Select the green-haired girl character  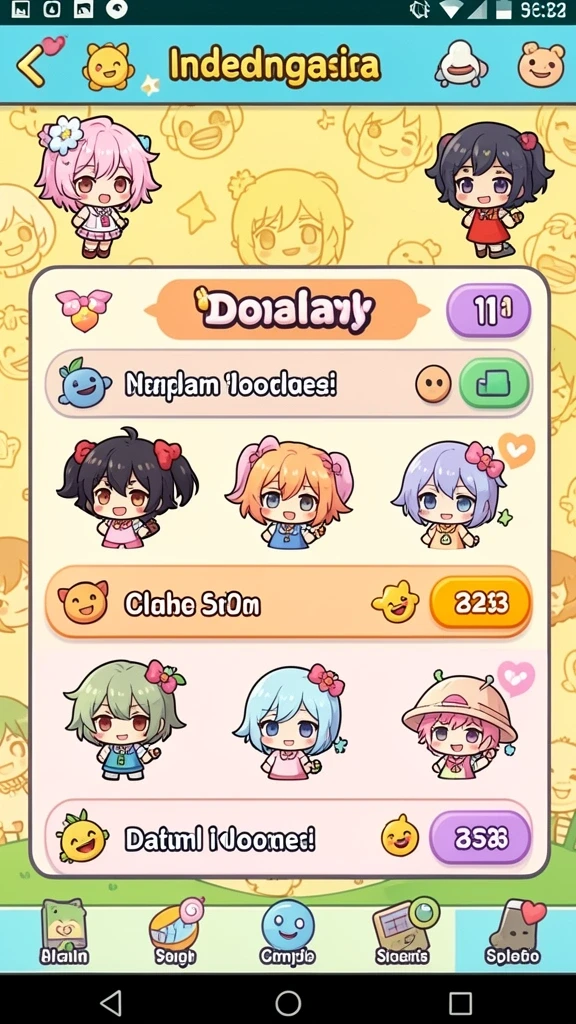pos(124,718)
